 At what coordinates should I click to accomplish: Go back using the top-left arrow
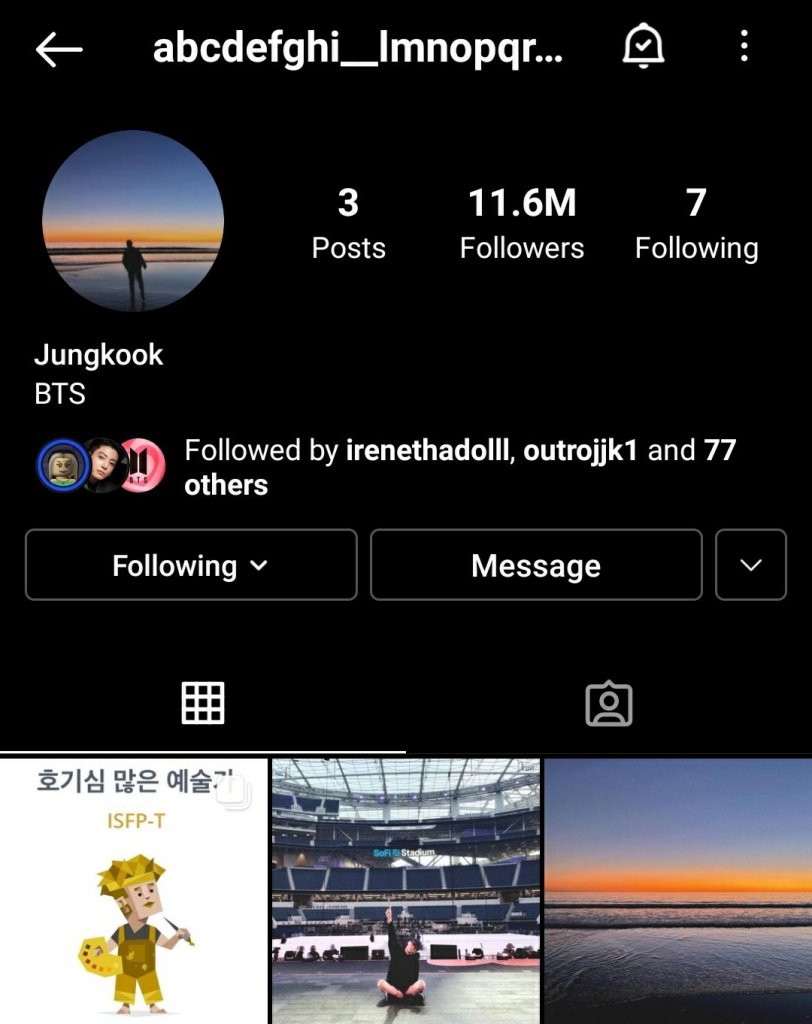pyautogui.click(x=58, y=50)
